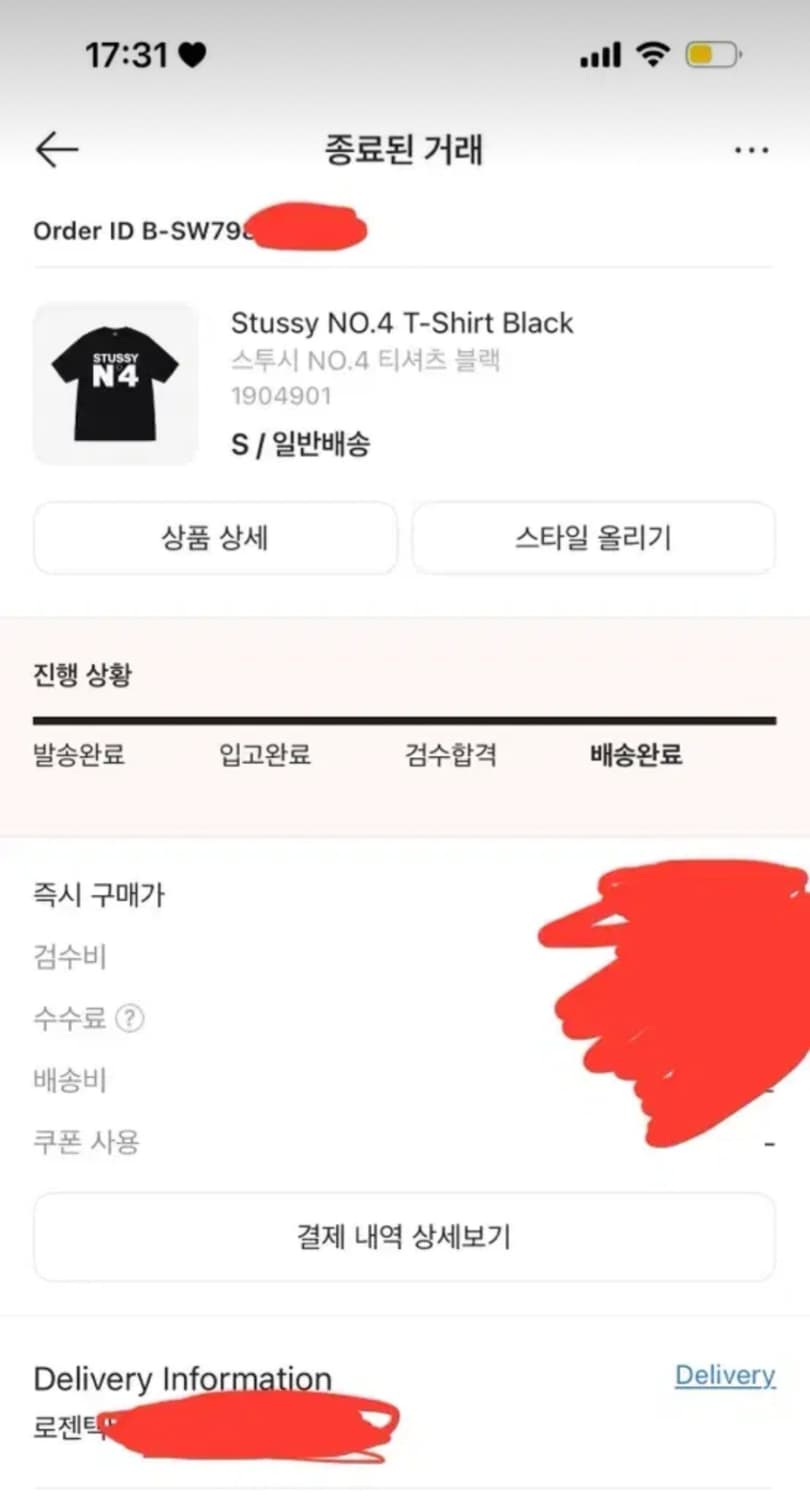The height and width of the screenshot is (1500, 810).
Task: Tap the 발송완료 step in progress tracker
Action: tap(79, 756)
